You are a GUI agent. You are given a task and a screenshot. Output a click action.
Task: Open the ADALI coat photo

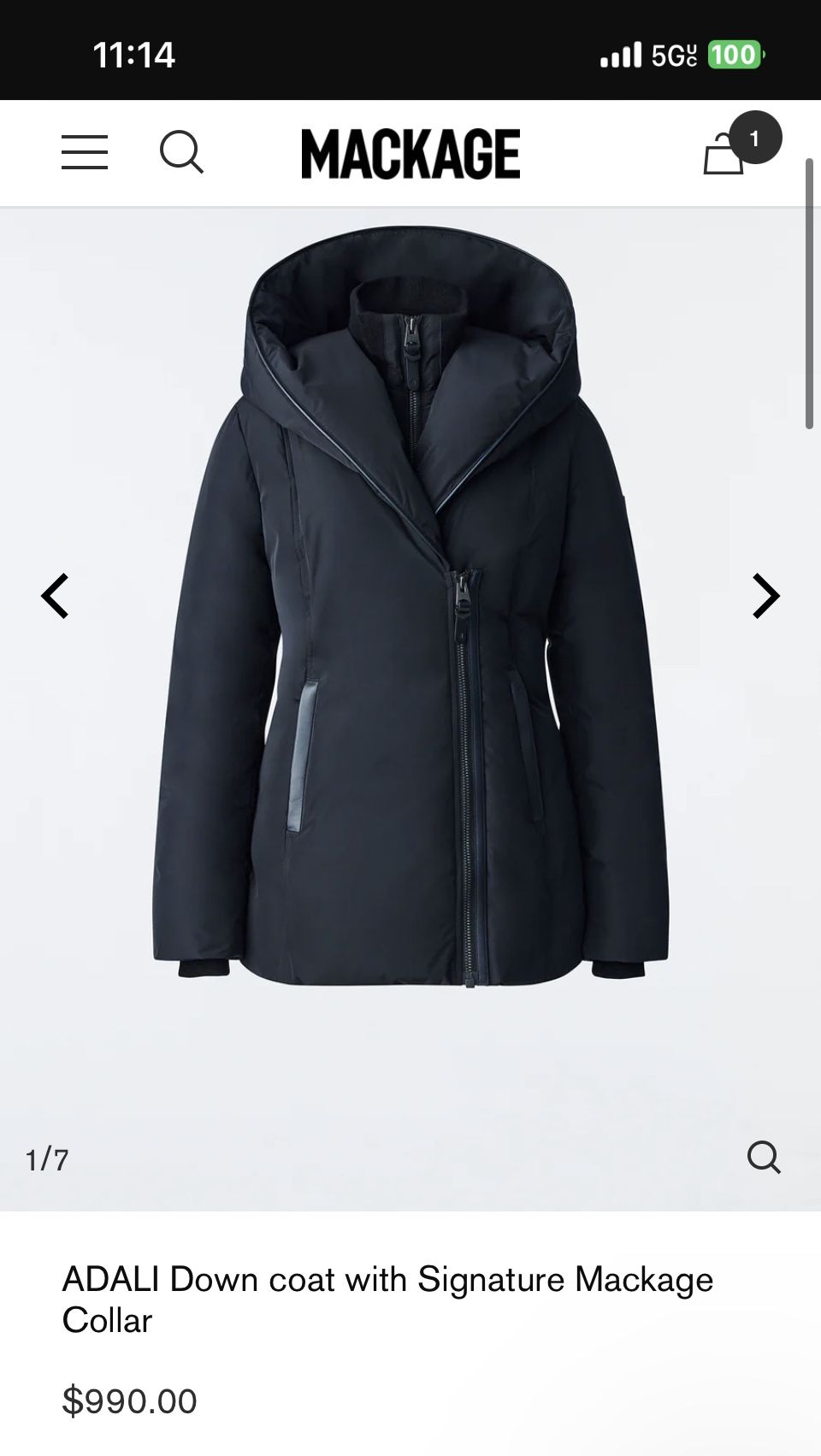click(410, 607)
